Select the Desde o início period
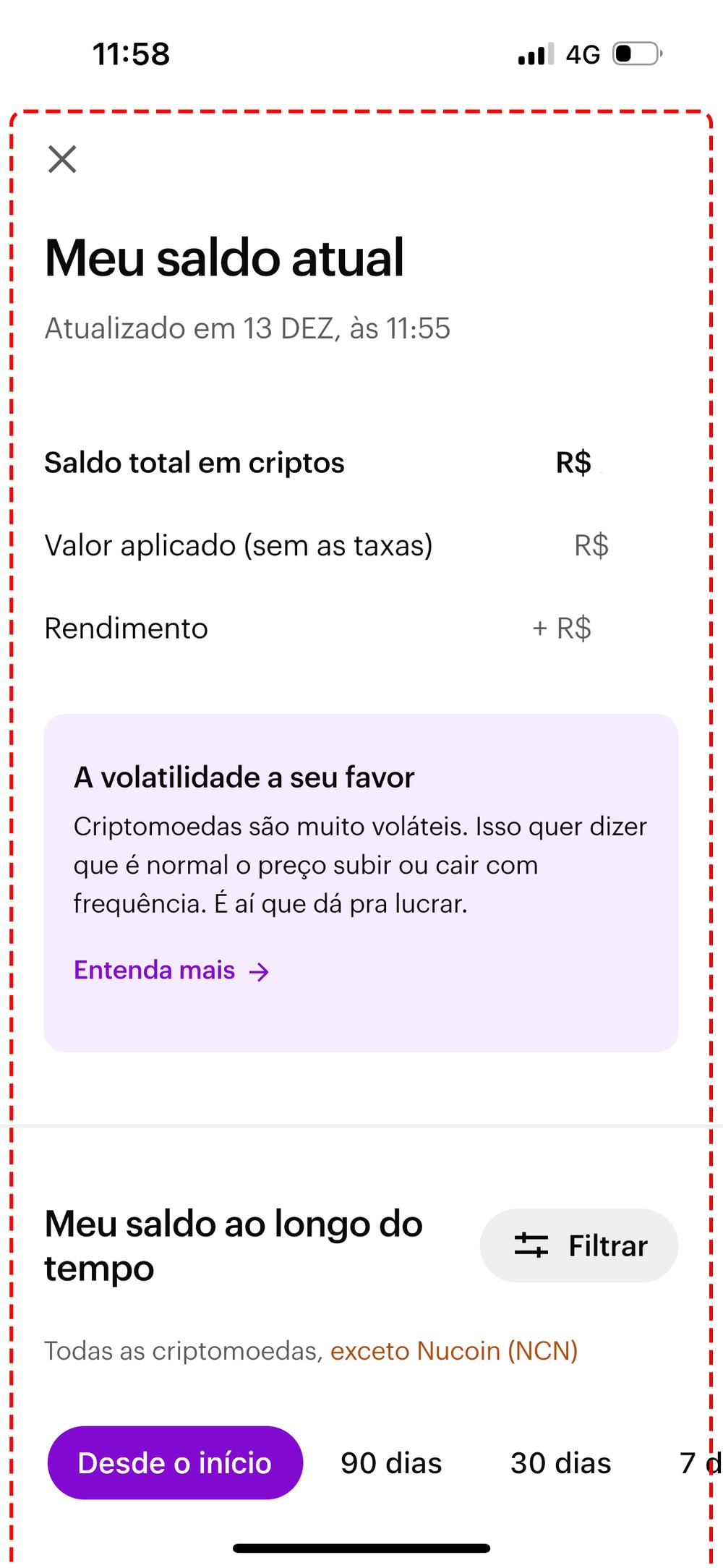 (175, 1462)
